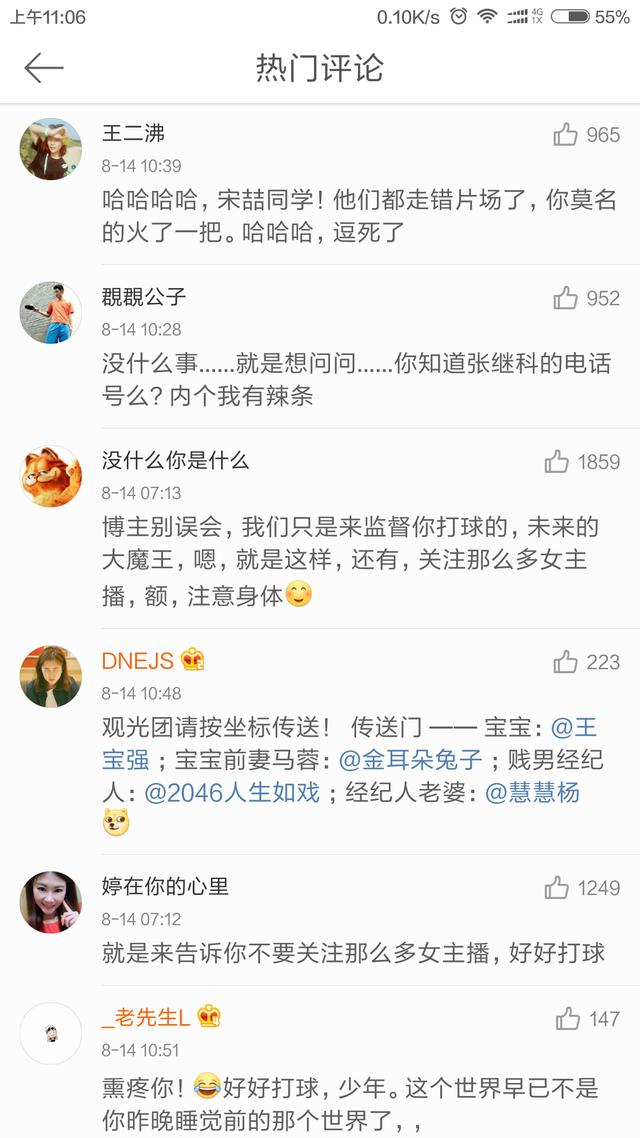
Task: Like the comment by _老先生L
Action: (x=568, y=1019)
